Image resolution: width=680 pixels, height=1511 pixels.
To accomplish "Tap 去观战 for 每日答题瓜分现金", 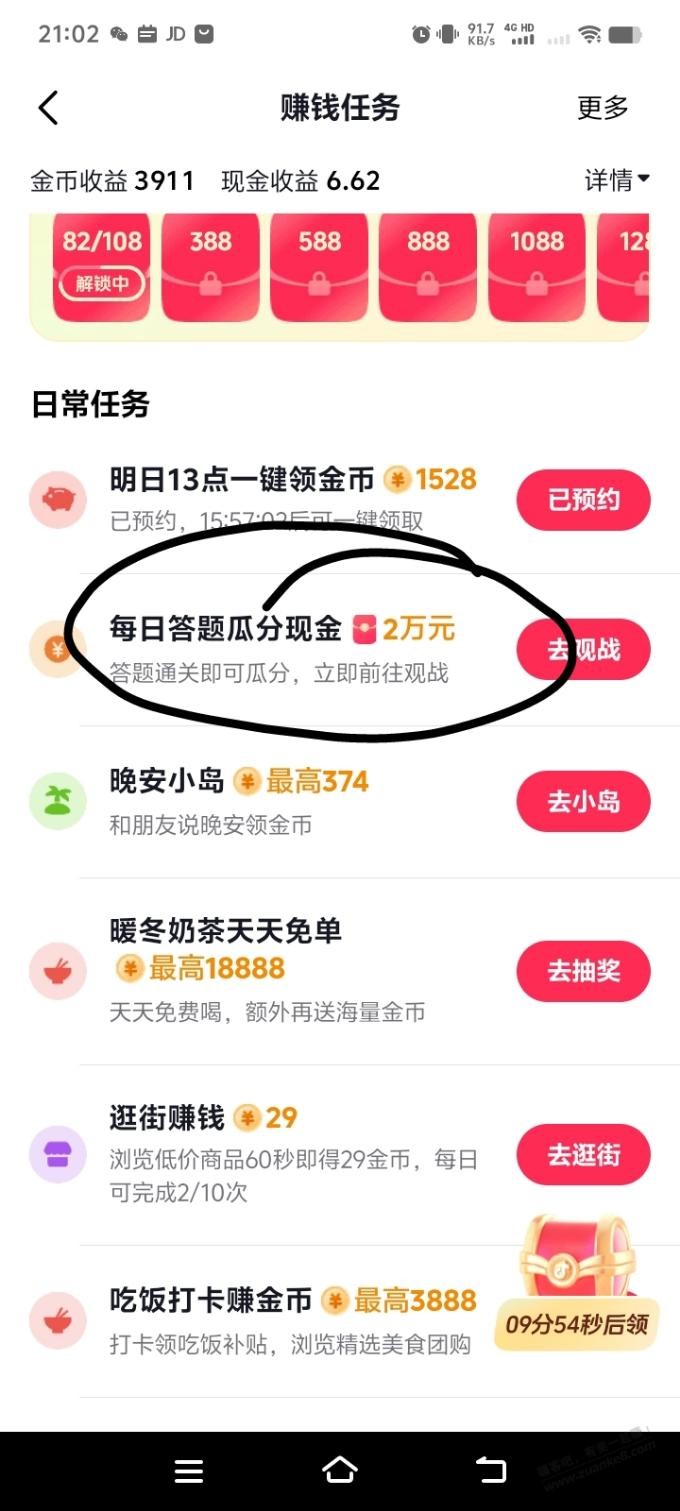I will click(583, 650).
